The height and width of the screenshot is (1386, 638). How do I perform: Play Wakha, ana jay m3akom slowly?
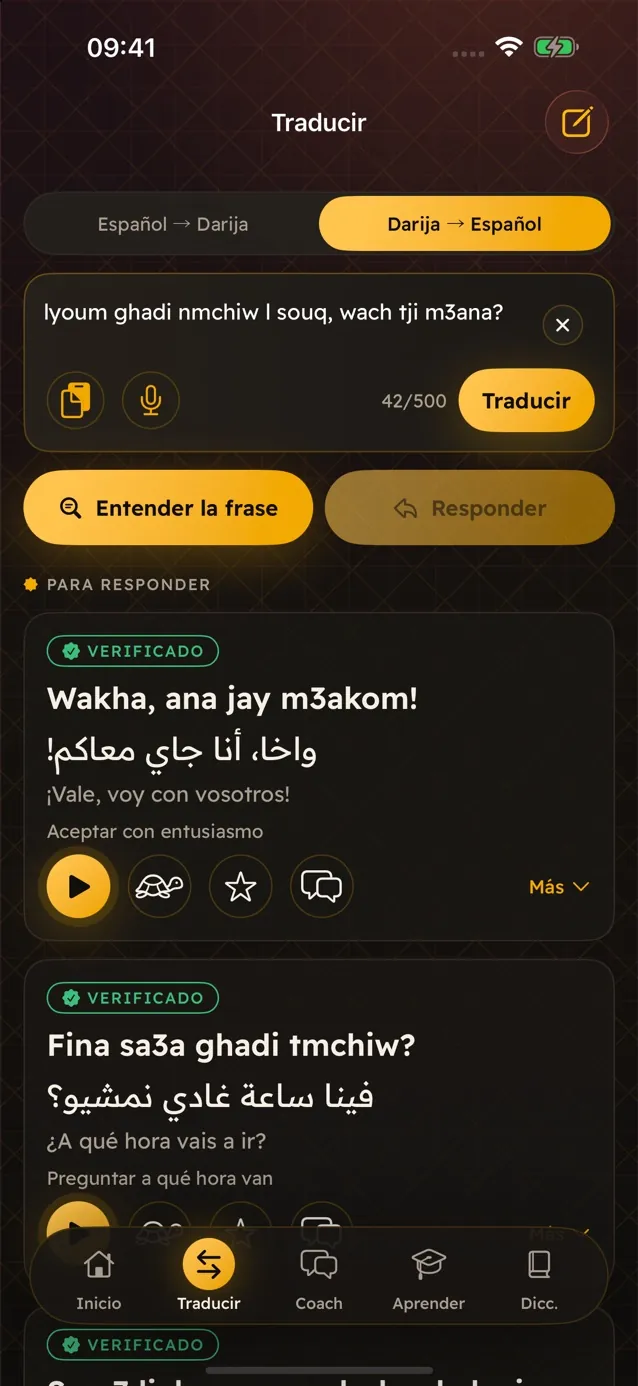[x=159, y=886]
